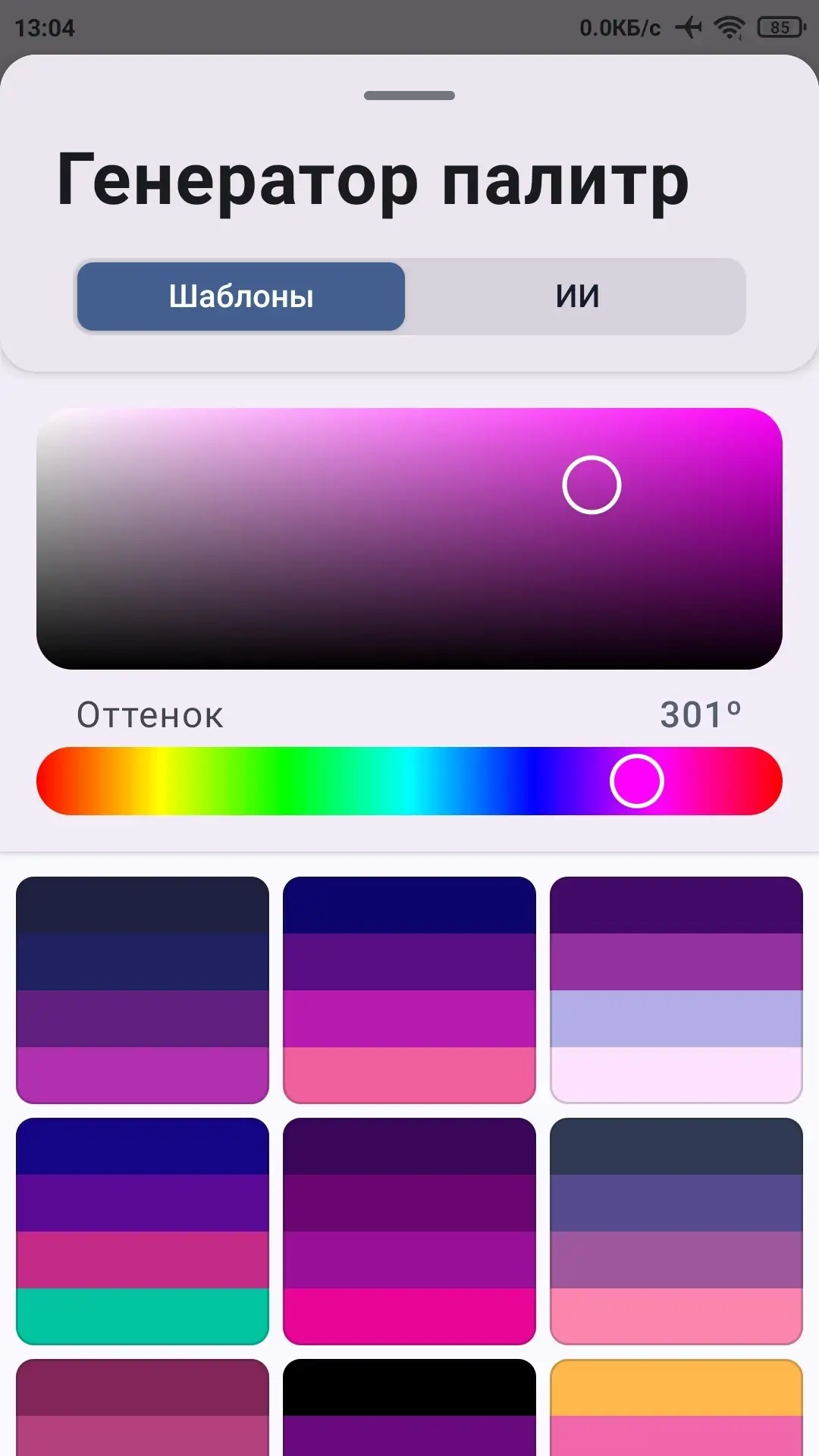Tap the sheet drag handle at the top

point(409,96)
